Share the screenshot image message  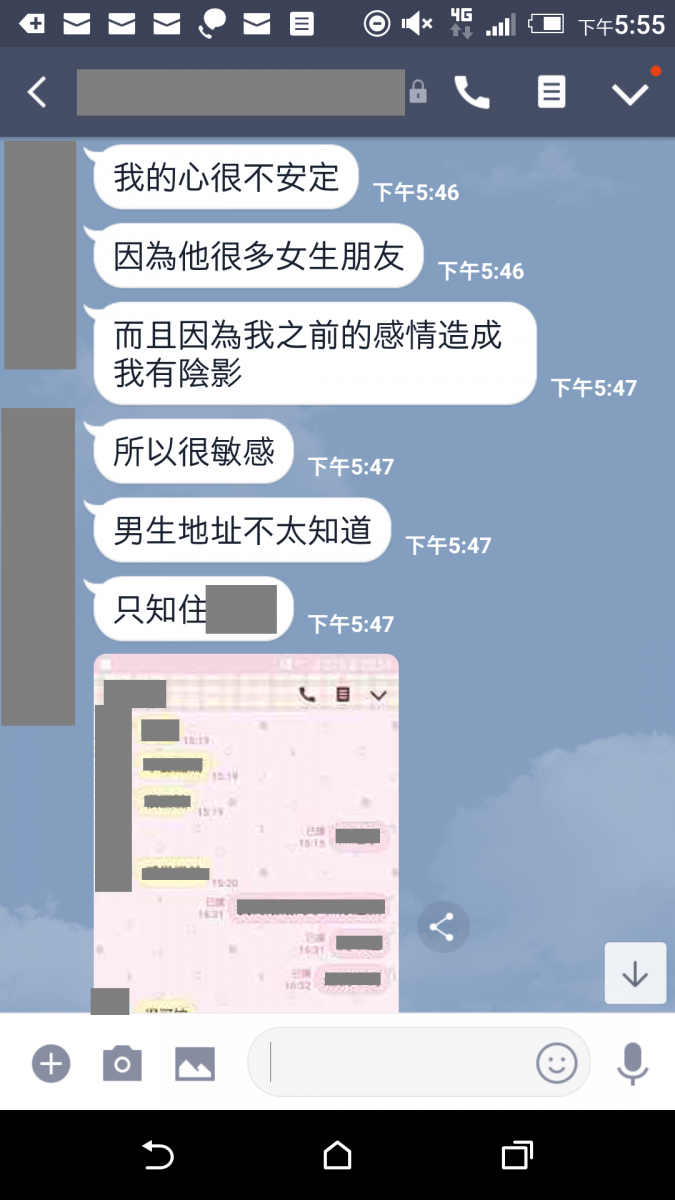(442, 927)
